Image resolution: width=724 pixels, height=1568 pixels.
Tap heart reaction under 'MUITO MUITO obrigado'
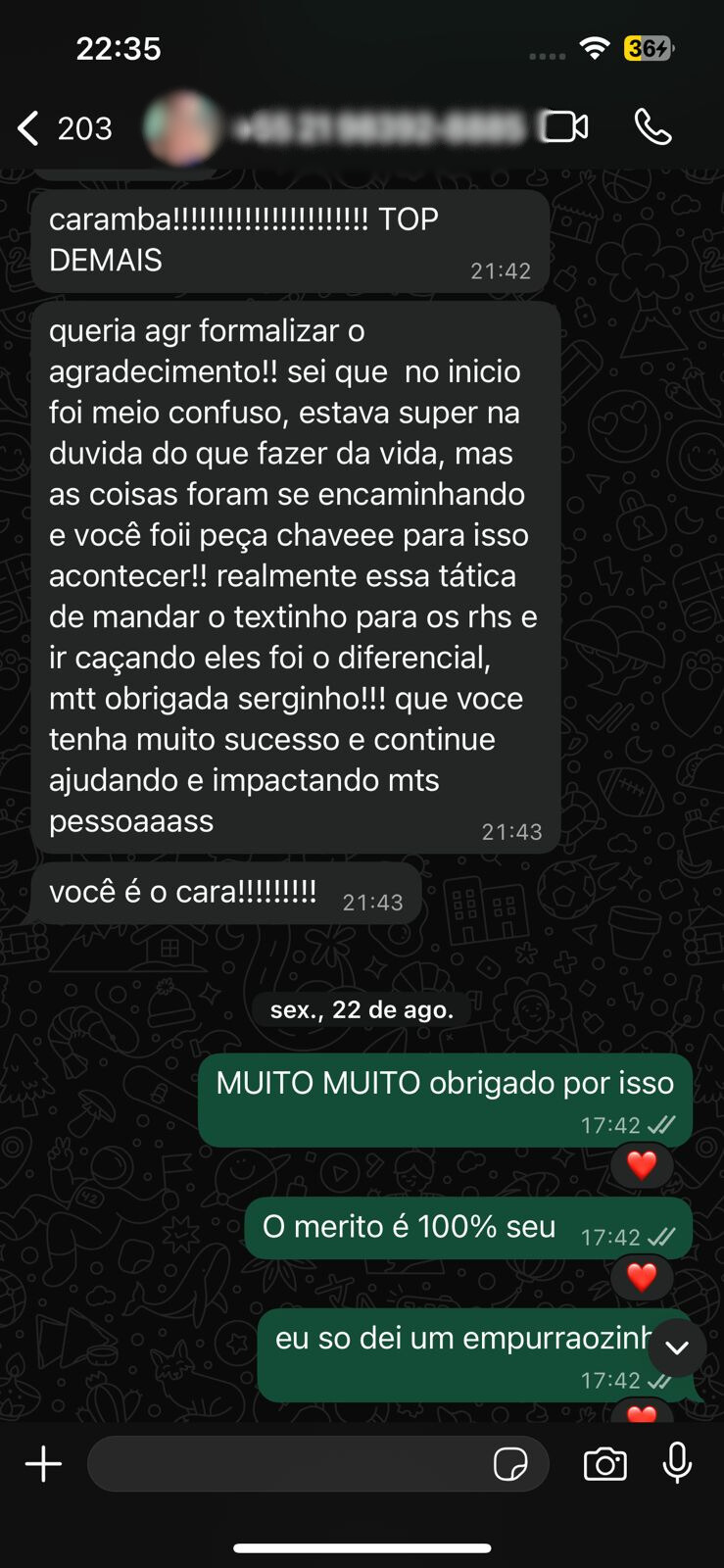[x=642, y=1165]
